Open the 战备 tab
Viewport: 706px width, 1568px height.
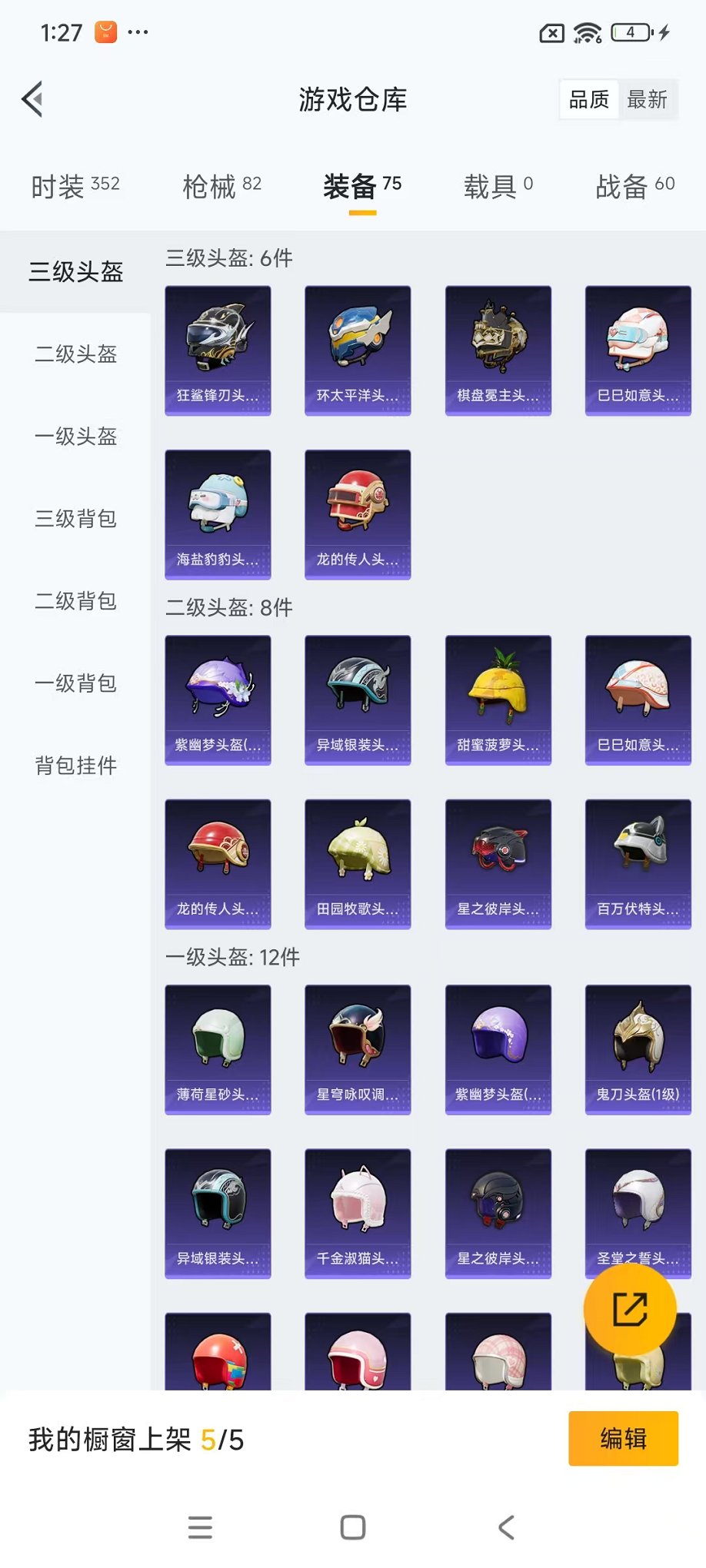click(x=634, y=186)
